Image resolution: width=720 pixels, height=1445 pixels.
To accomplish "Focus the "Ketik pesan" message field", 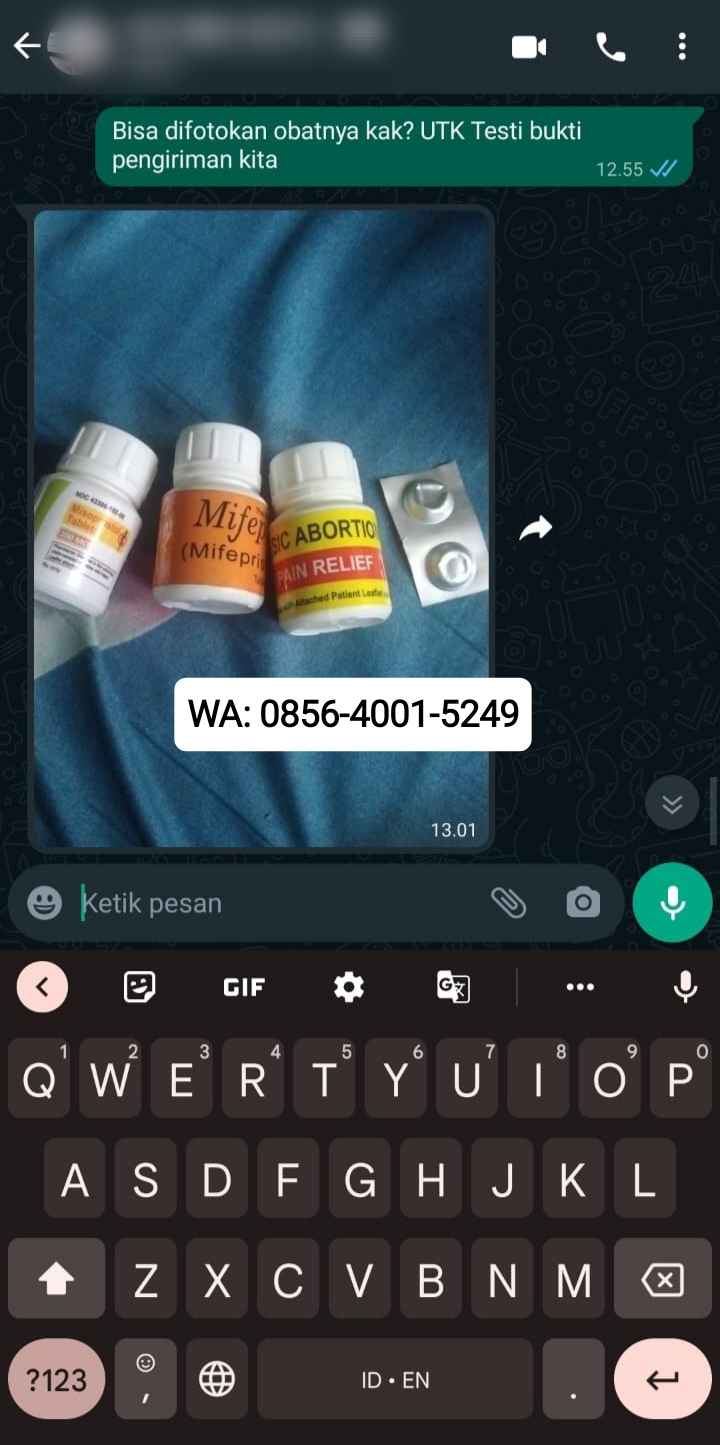I will coord(280,903).
